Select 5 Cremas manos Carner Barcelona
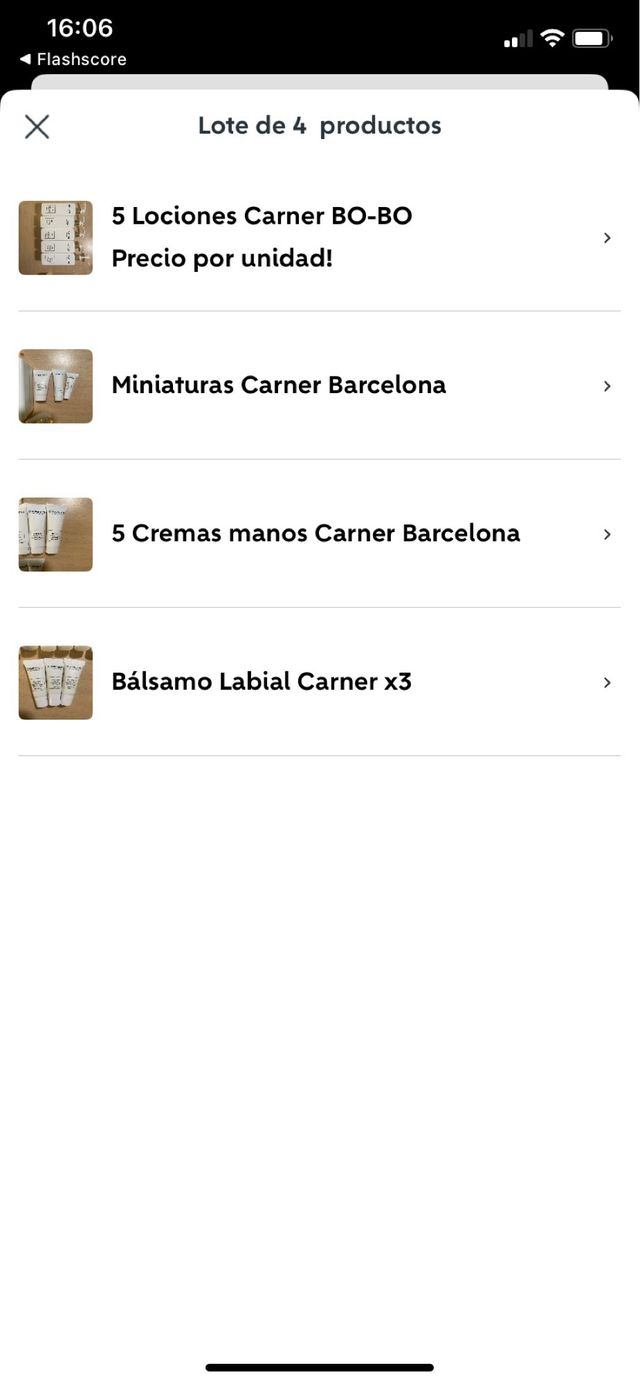640x1384 pixels. pyautogui.click(x=318, y=534)
